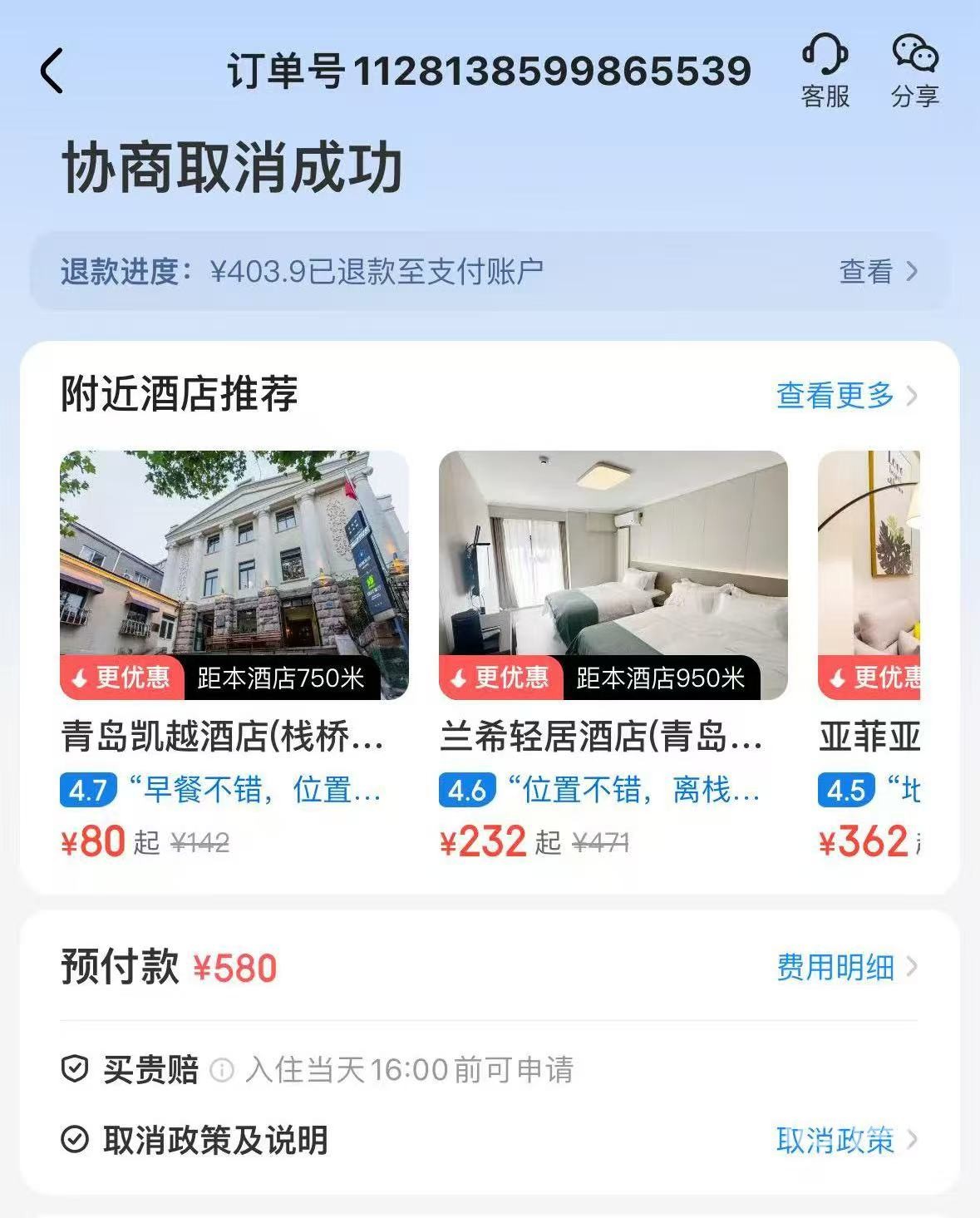Open the 分享 share option
Image resolution: width=980 pixels, height=1218 pixels.
[x=914, y=71]
